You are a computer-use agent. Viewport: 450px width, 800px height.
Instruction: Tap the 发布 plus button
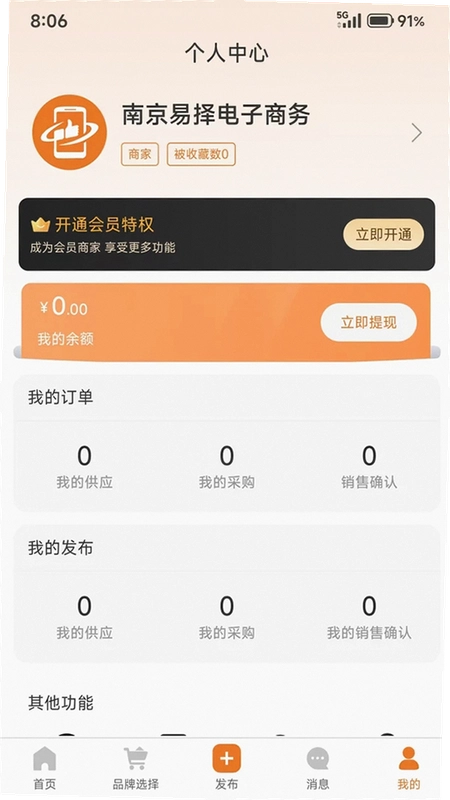point(227,759)
